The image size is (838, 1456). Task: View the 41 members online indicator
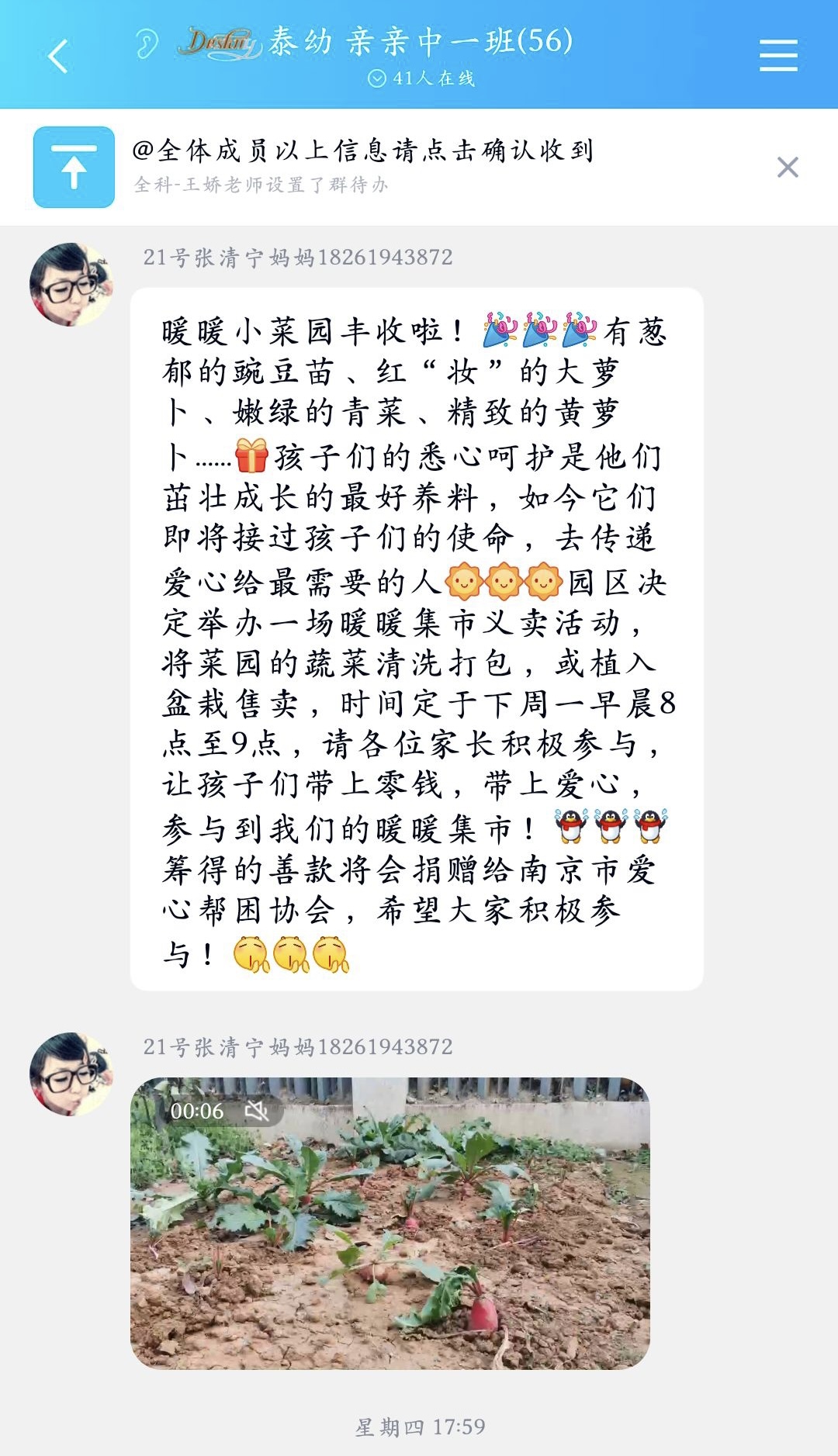point(421,78)
